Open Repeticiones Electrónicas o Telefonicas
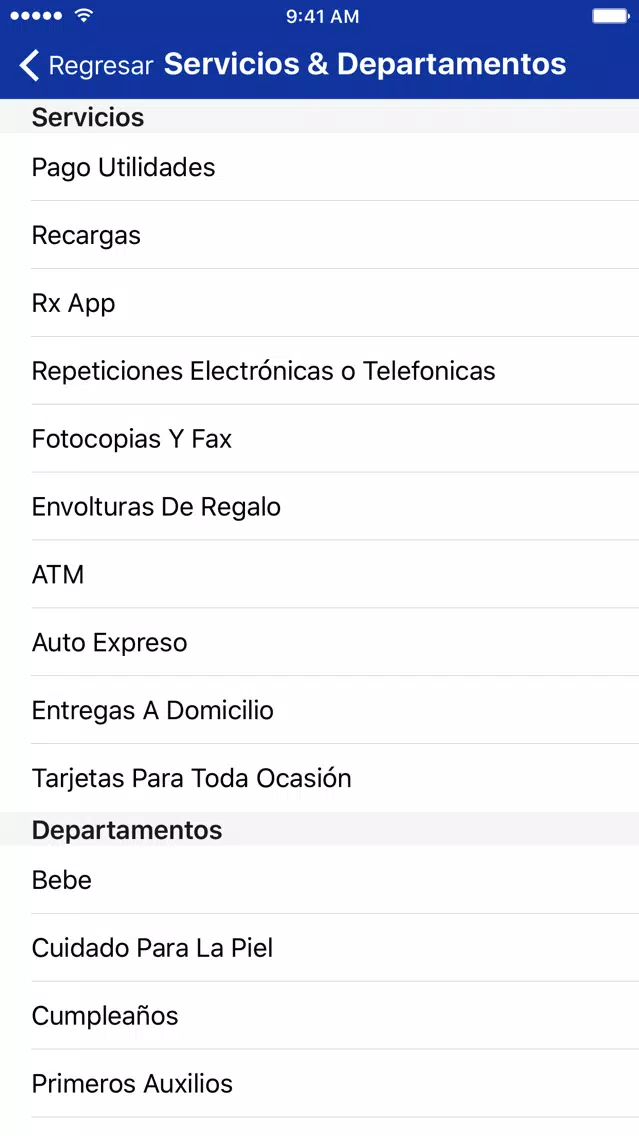Image resolution: width=639 pixels, height=1136 pixels. tap(320, 371)
